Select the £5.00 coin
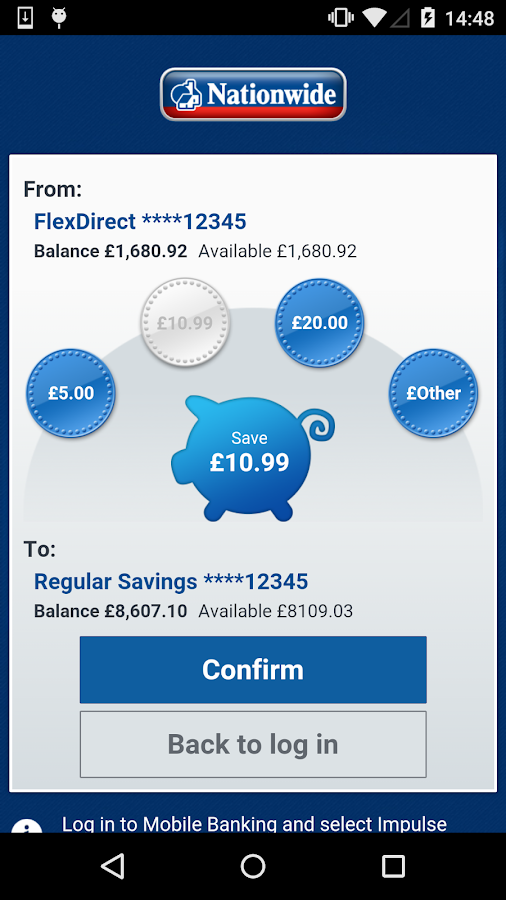 click(71, 393)
